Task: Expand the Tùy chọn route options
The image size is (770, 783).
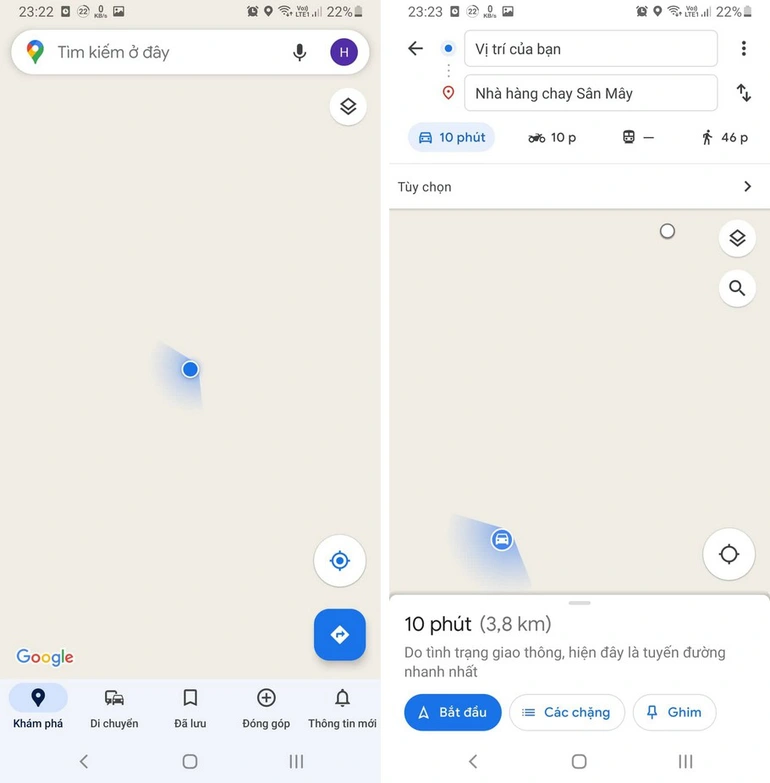Action: [x=577, y=187]
